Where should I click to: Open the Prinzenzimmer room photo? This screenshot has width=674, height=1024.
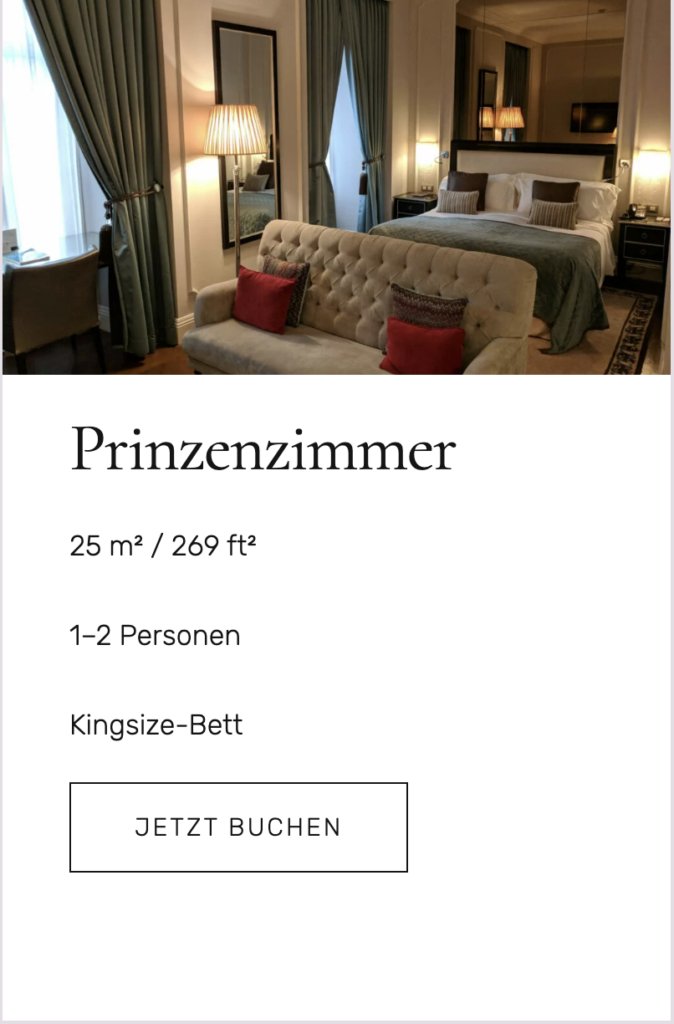[336, 187]
